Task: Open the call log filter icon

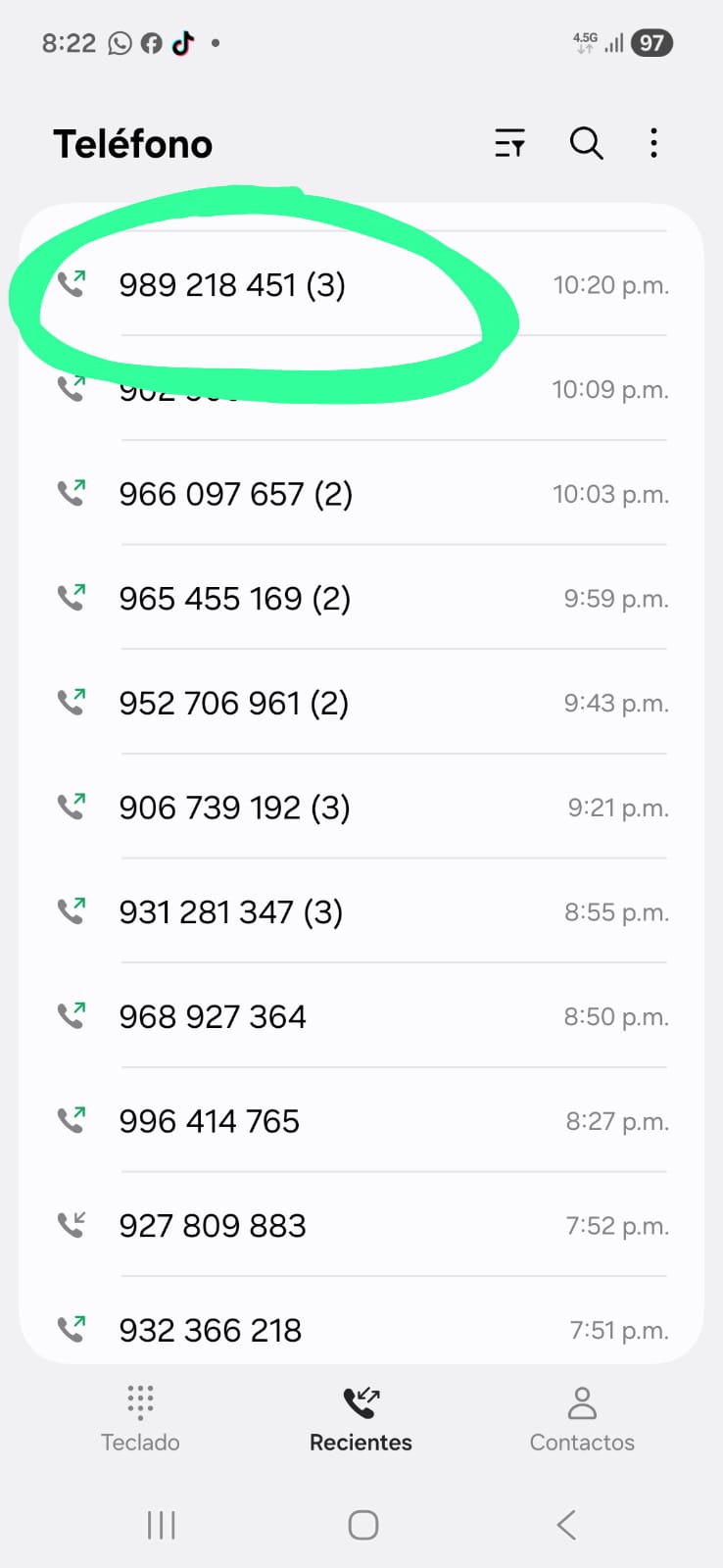Action: tap(509, 144)
